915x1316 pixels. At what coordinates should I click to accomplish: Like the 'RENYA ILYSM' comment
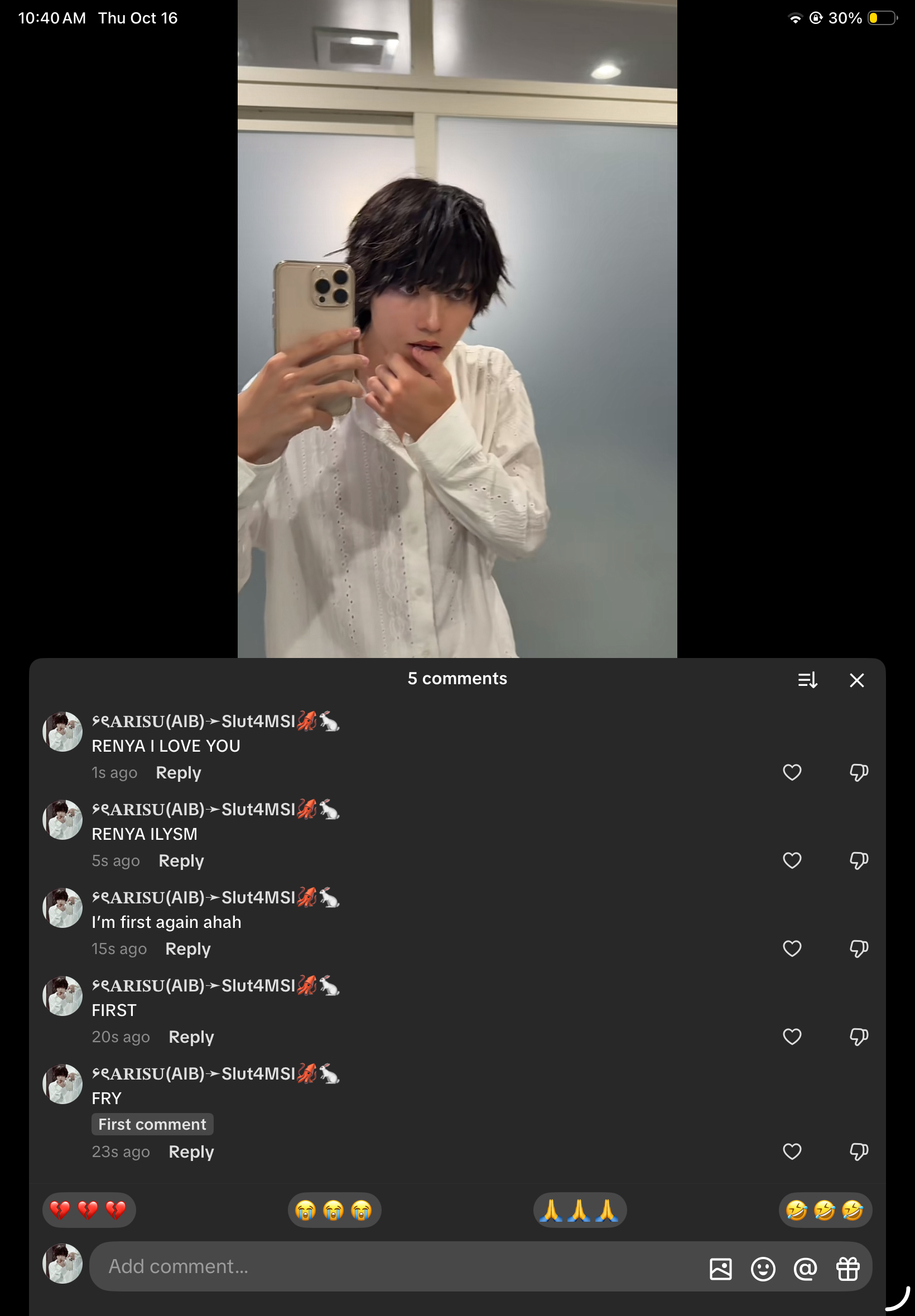792,860
